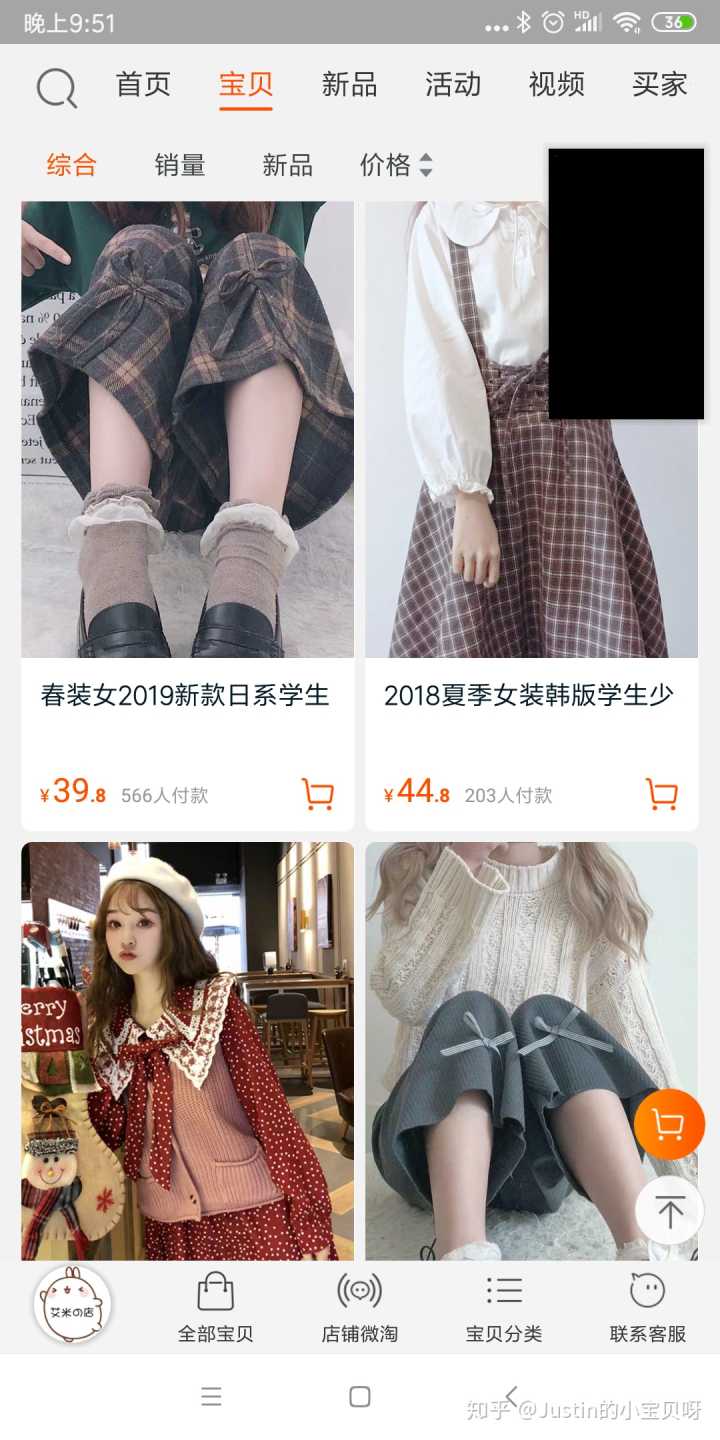The image size is (720, 1440).
Task: Open 全部宝贝 in the bottom bar
Action: point(215,1308)
